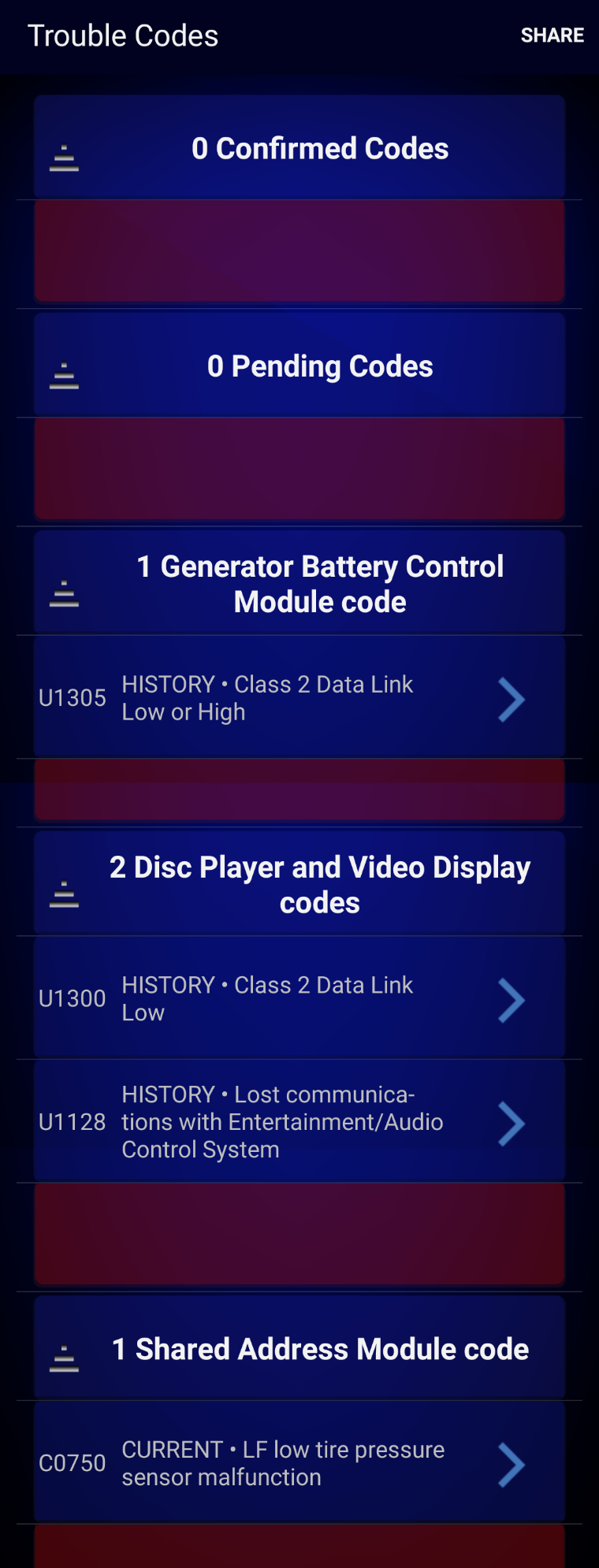Screen dimensions: 599x1568
Task: Collapse the Shared Address Module section
Action: [x=64, y=1358]
